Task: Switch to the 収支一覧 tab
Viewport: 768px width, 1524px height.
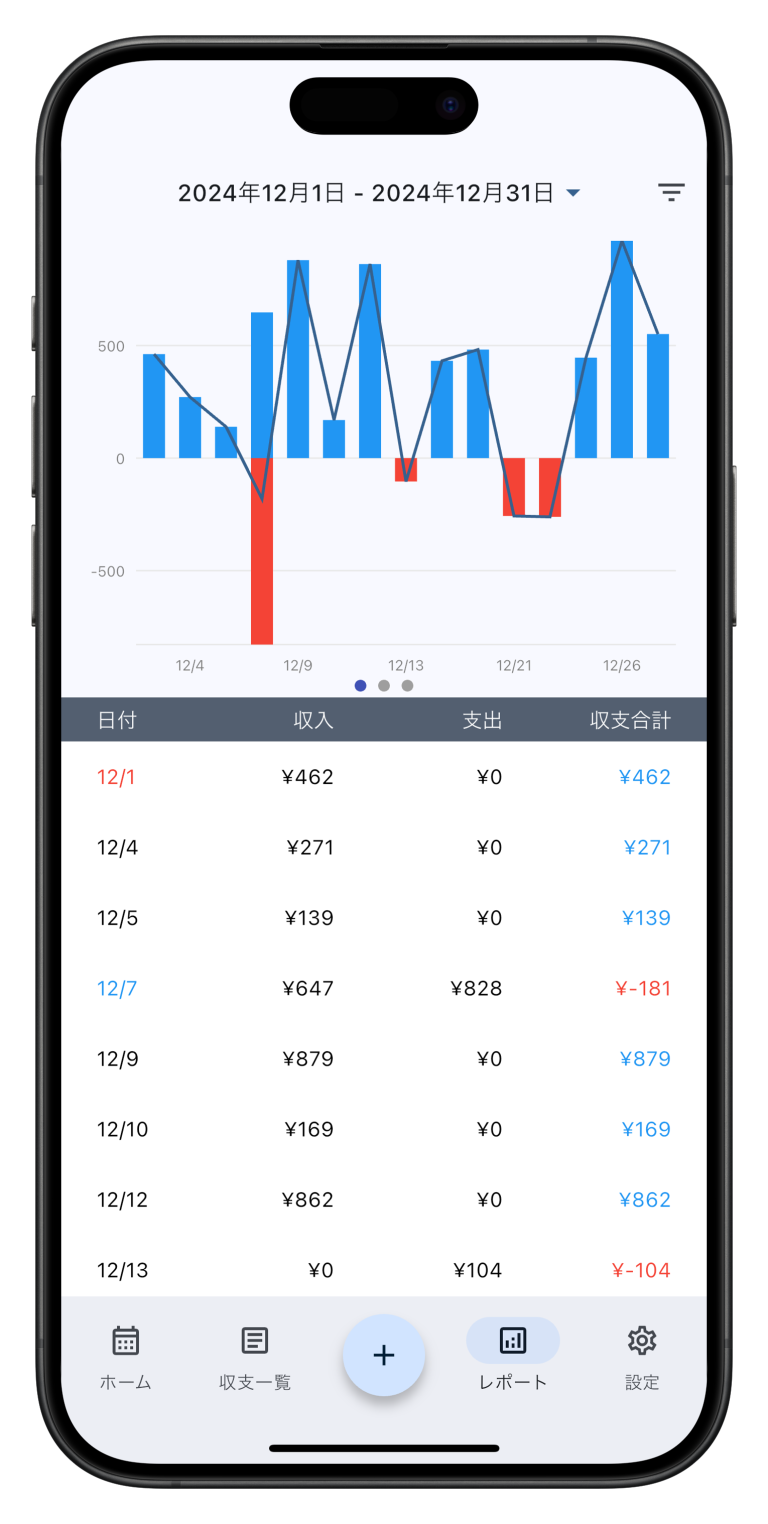Action: pos(255,1357)
